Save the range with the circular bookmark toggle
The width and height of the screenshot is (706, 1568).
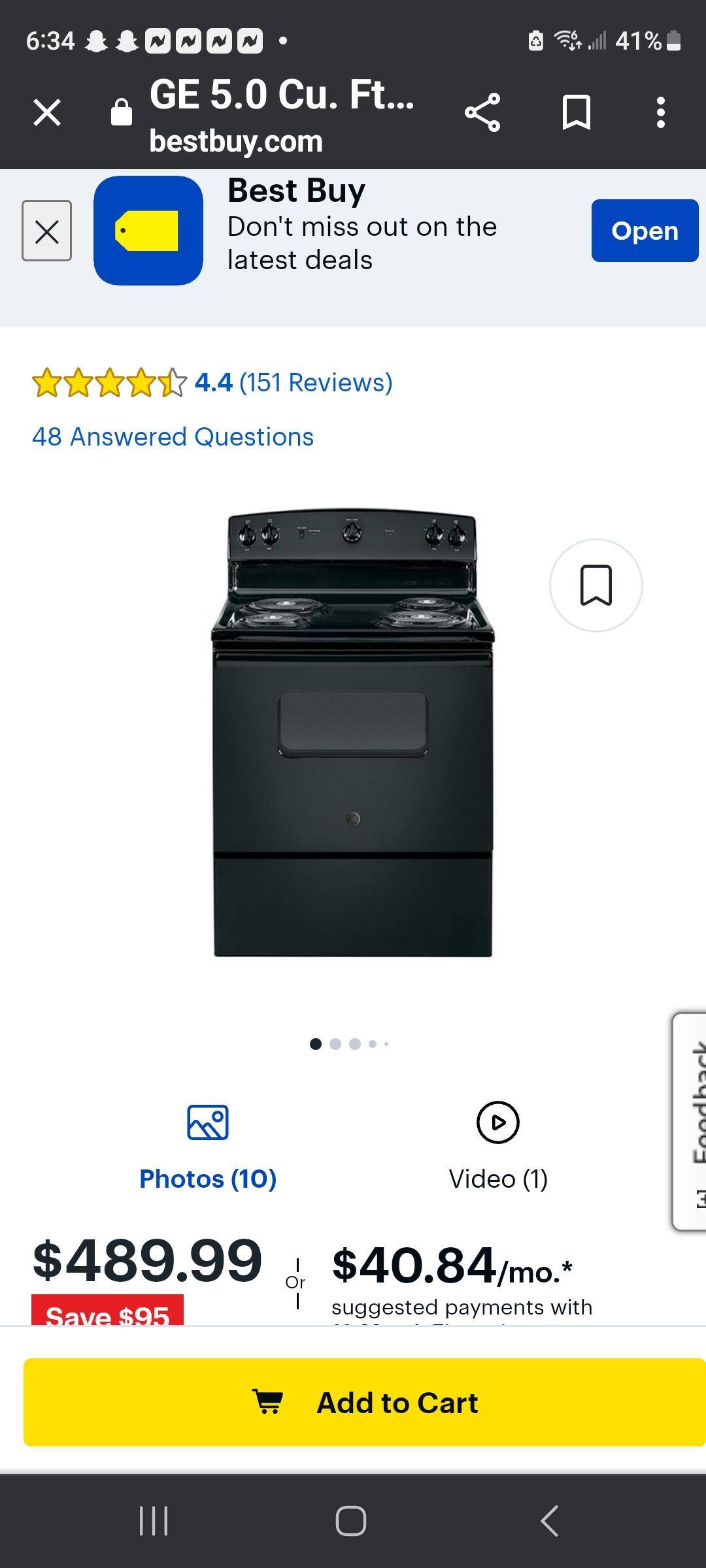click(596, 586)
